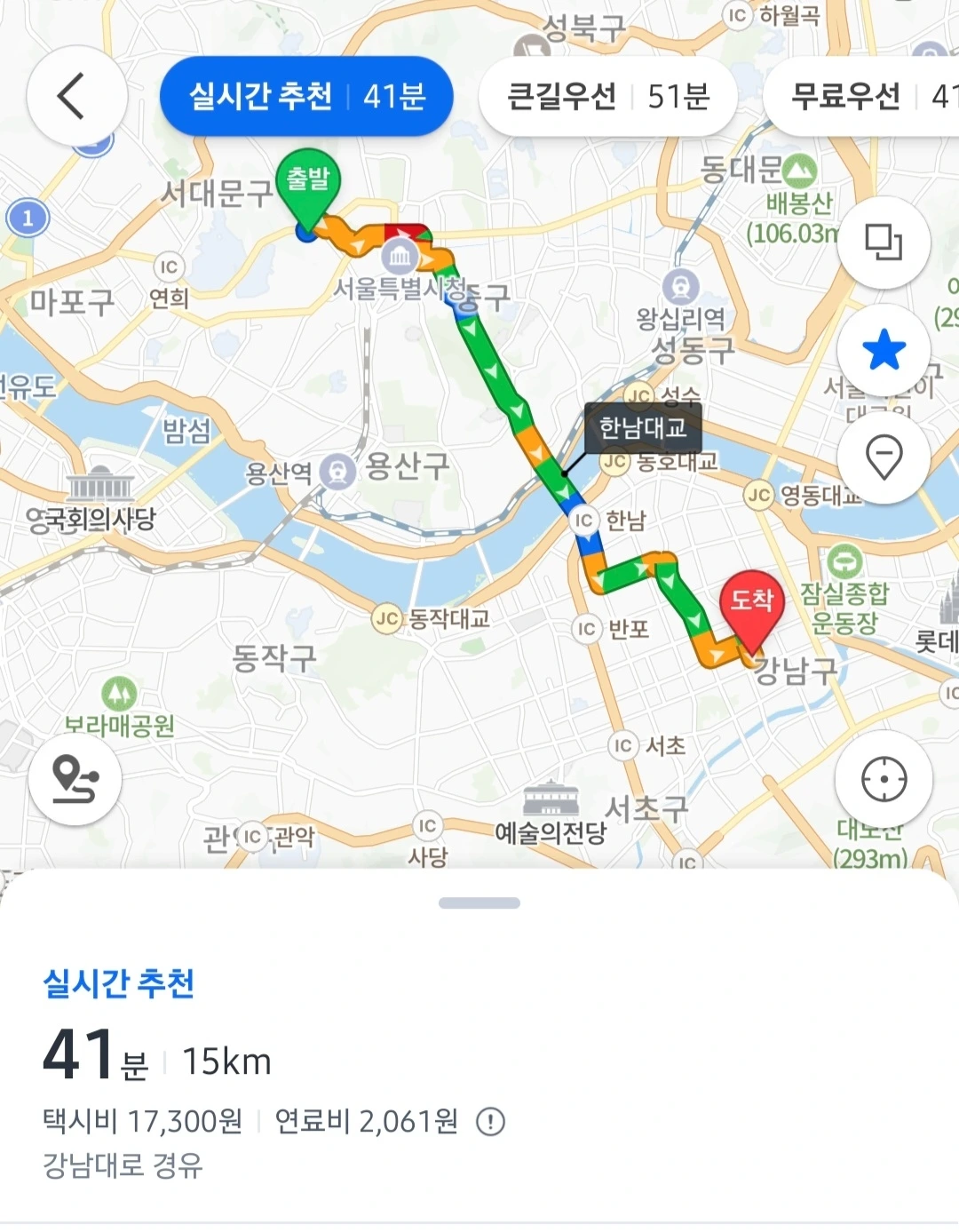
Task: Open the route waypoints button
Action: click(75, 779)
